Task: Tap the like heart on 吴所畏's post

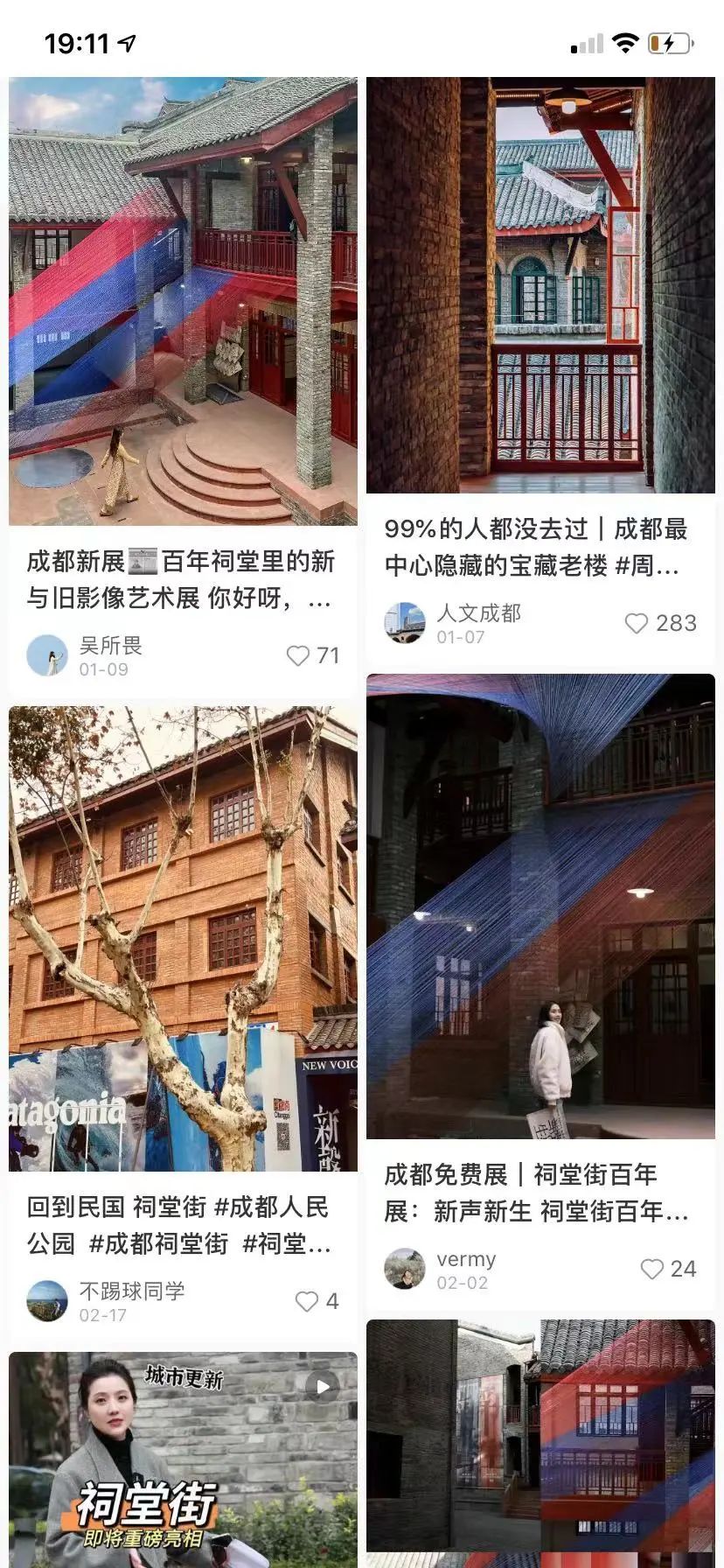Action: [x=299, y=654]
